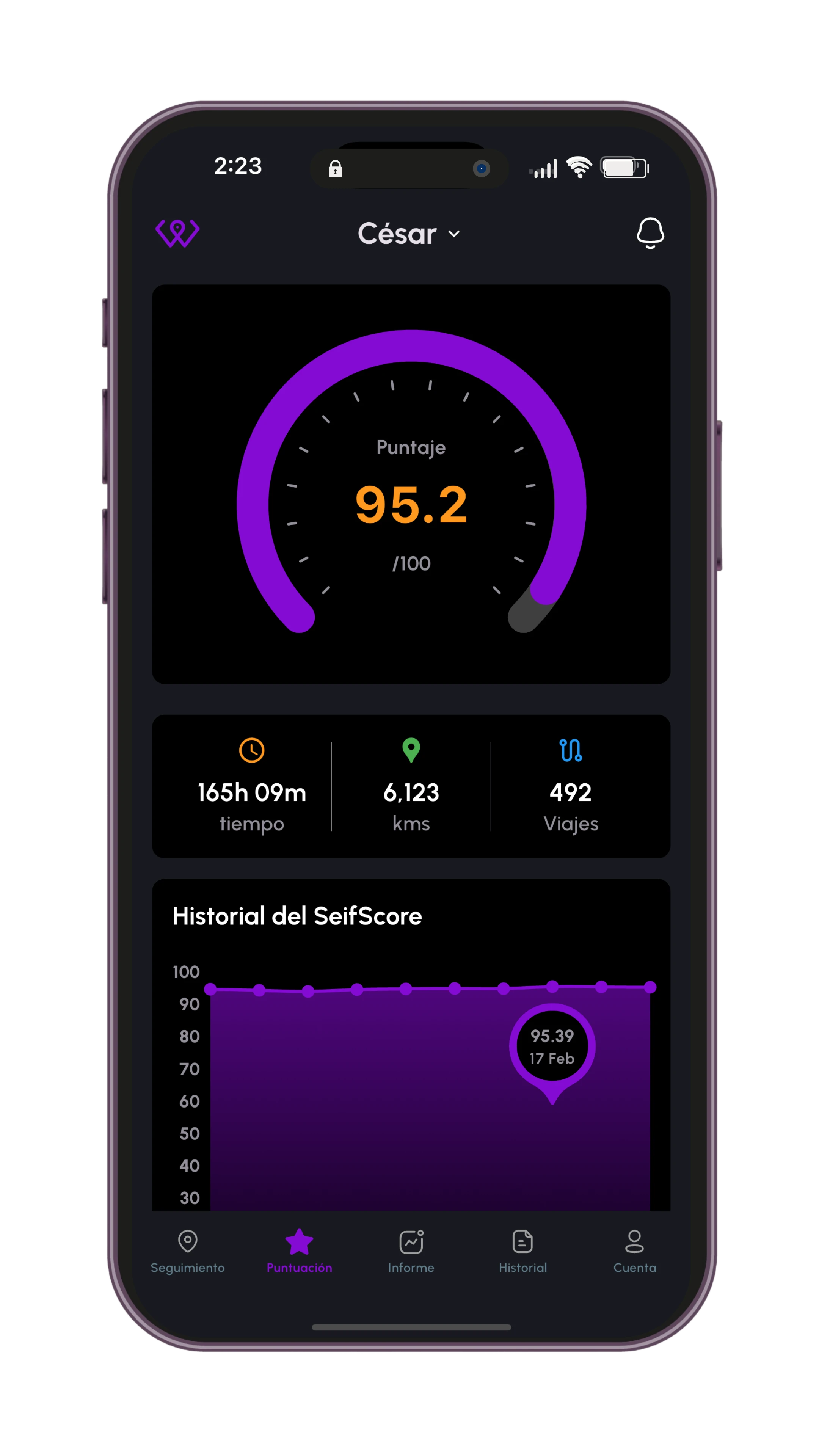Open the Cuenta tab

[x=634, y=1251]
